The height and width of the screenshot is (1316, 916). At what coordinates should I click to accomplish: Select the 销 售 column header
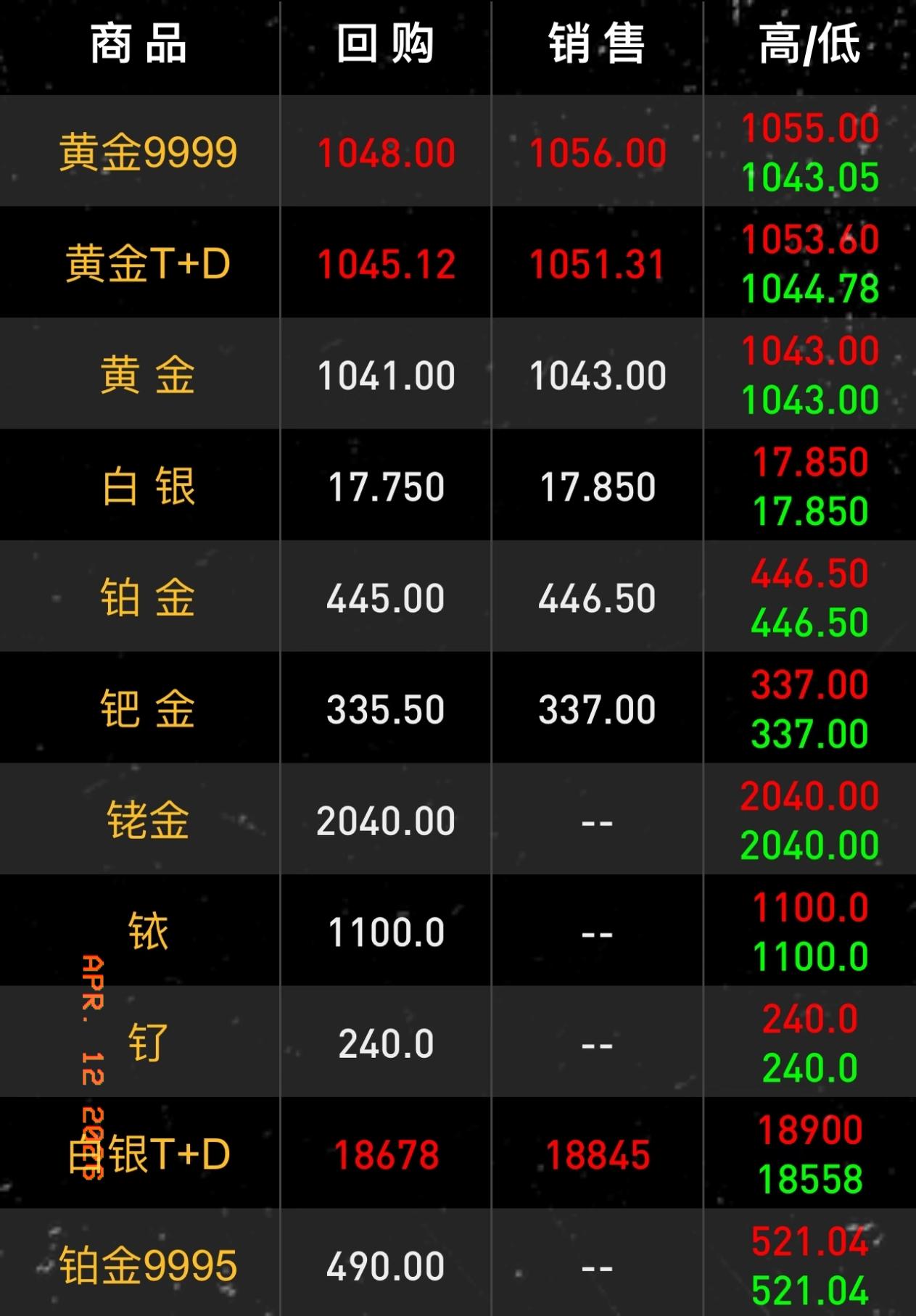pos(596,42)
